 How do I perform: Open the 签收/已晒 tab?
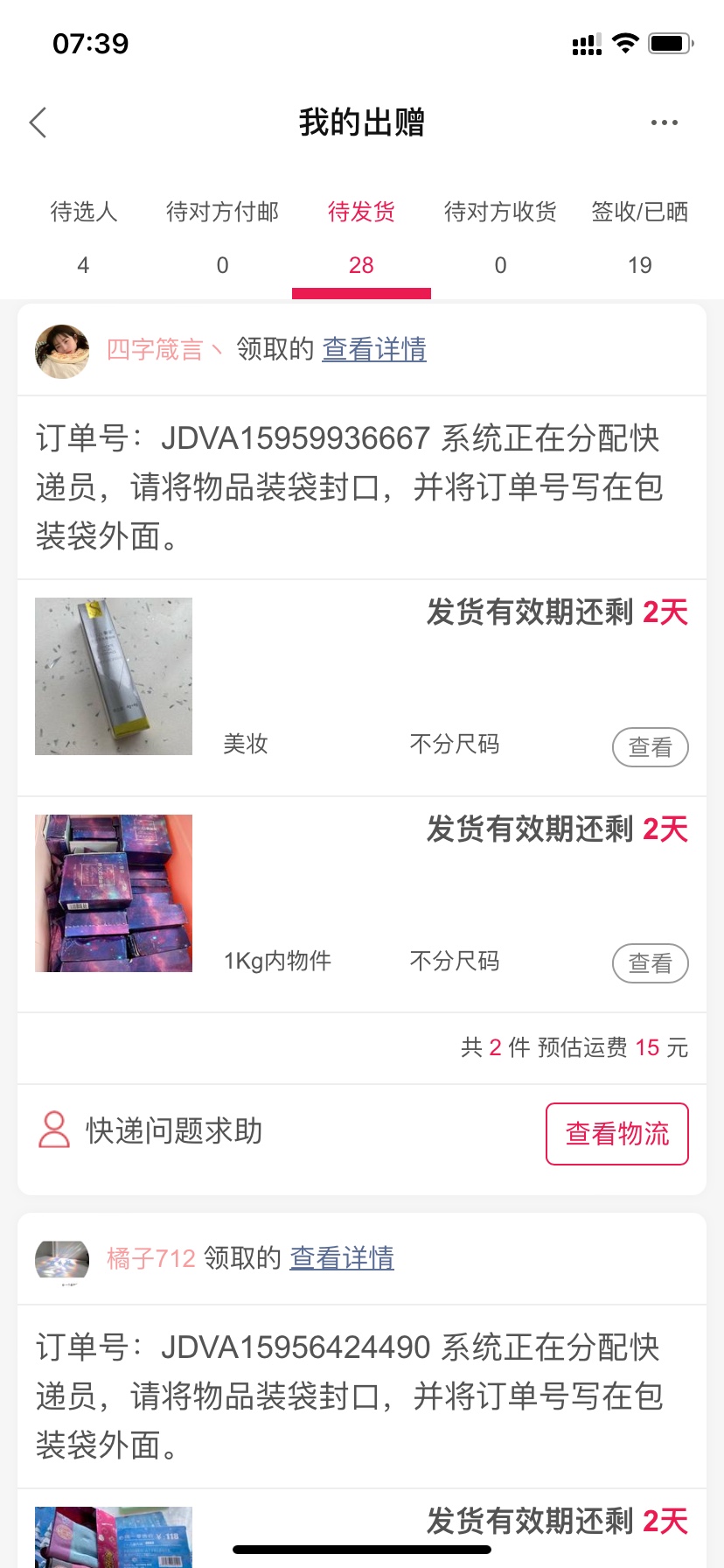639,236
